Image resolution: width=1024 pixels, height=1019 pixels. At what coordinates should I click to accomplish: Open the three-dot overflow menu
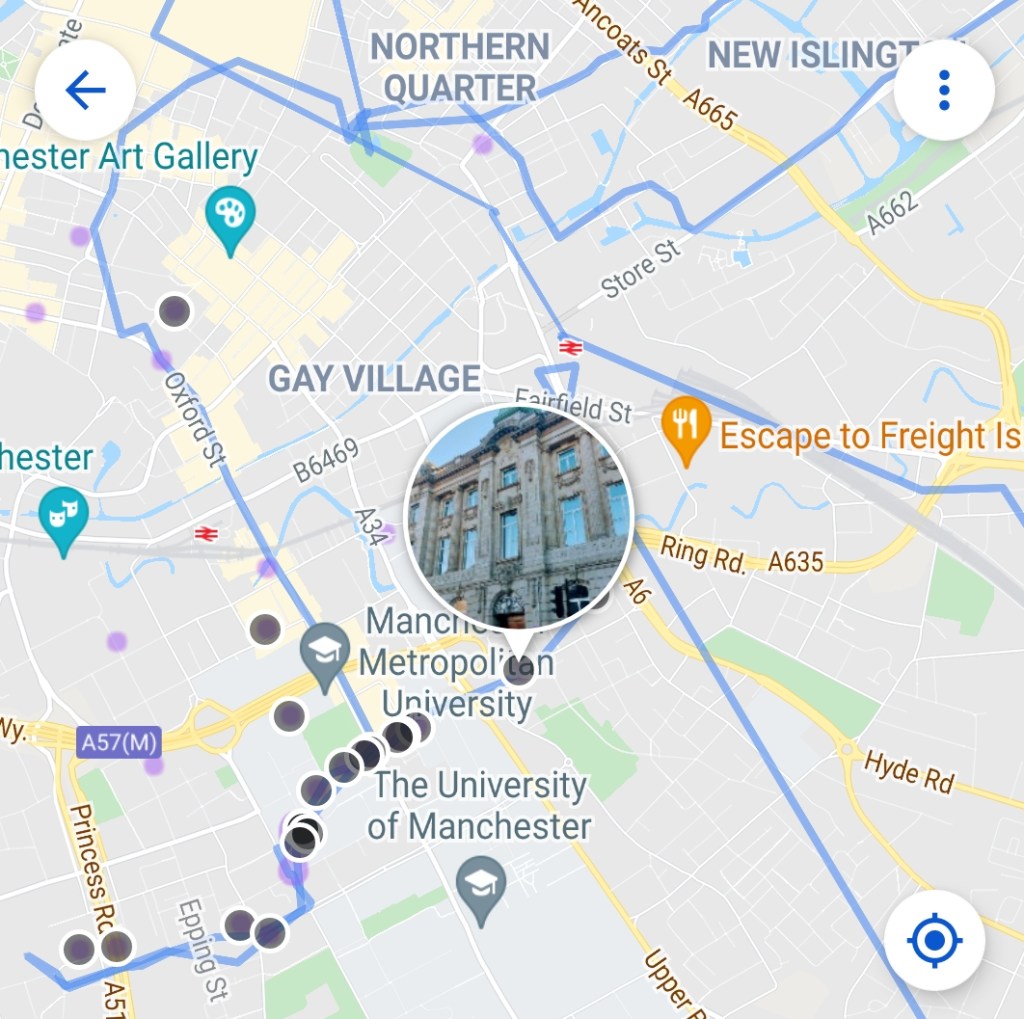[943, 91]
